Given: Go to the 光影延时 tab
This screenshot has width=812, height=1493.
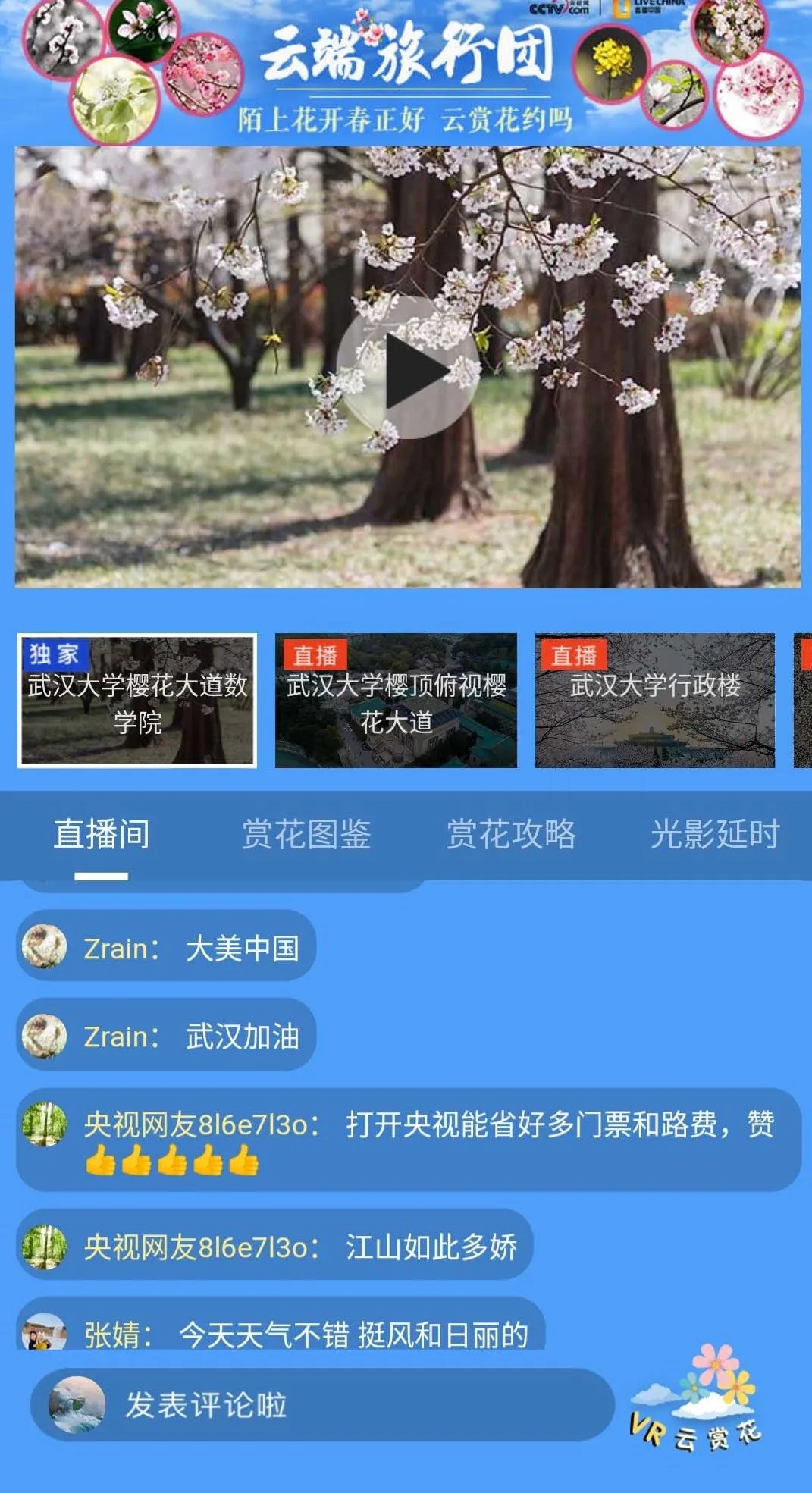Looking at the screenshot, I should click(x=714, y=834).
